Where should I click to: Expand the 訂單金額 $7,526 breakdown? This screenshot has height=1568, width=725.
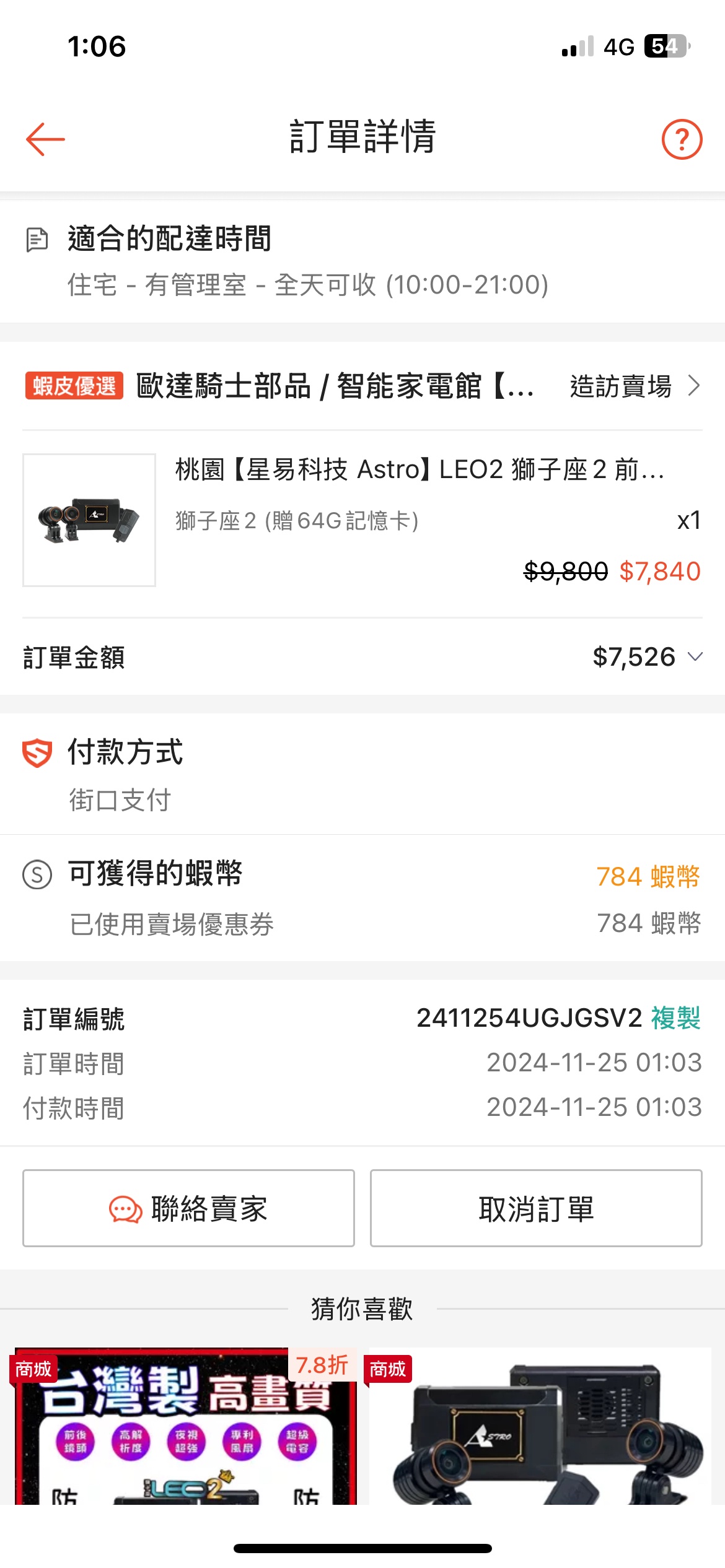click(x=362, y=657)
